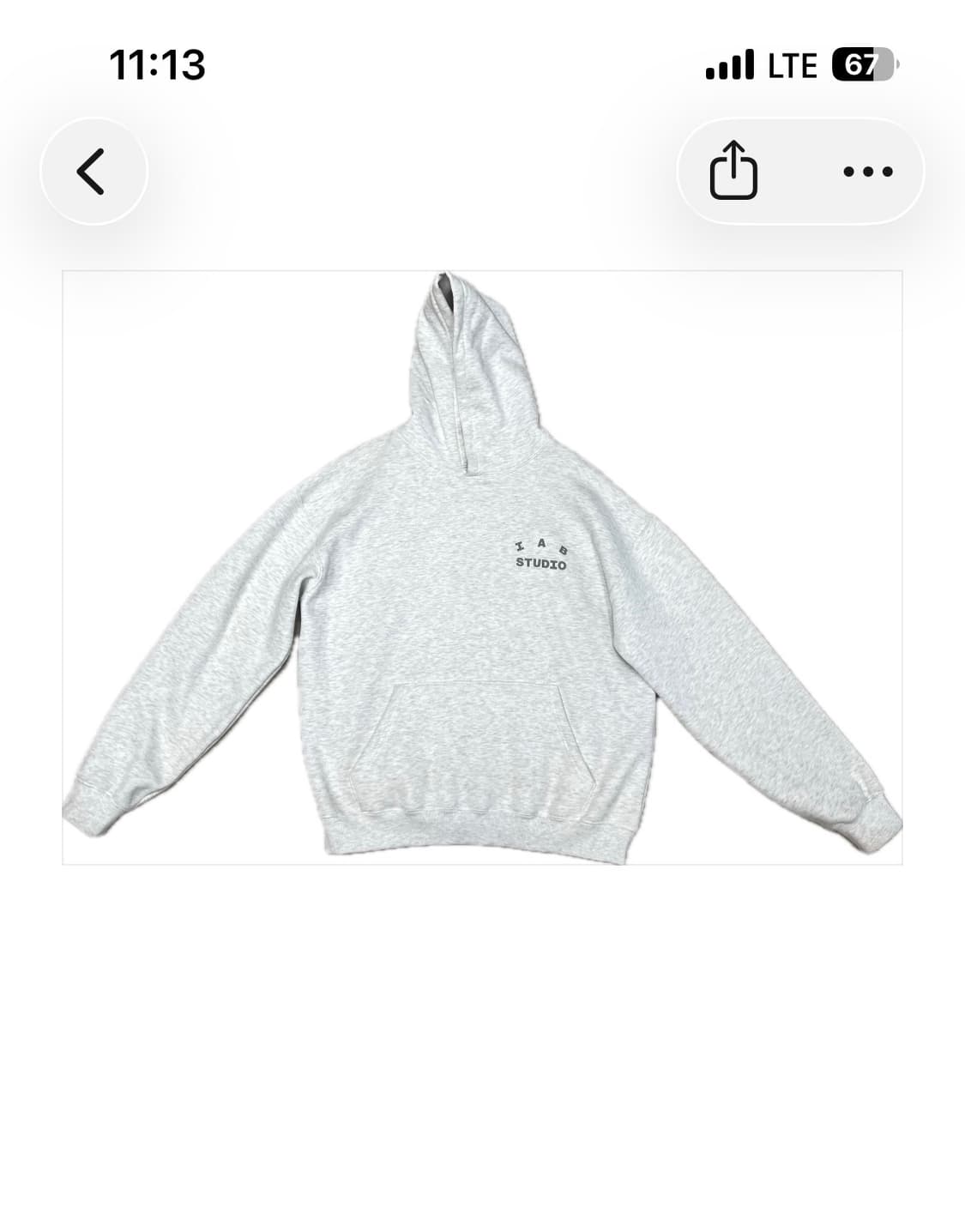Screen dimensions: 965x1232
Task: Go back to the previous screen
Action: tap(93, 172)
